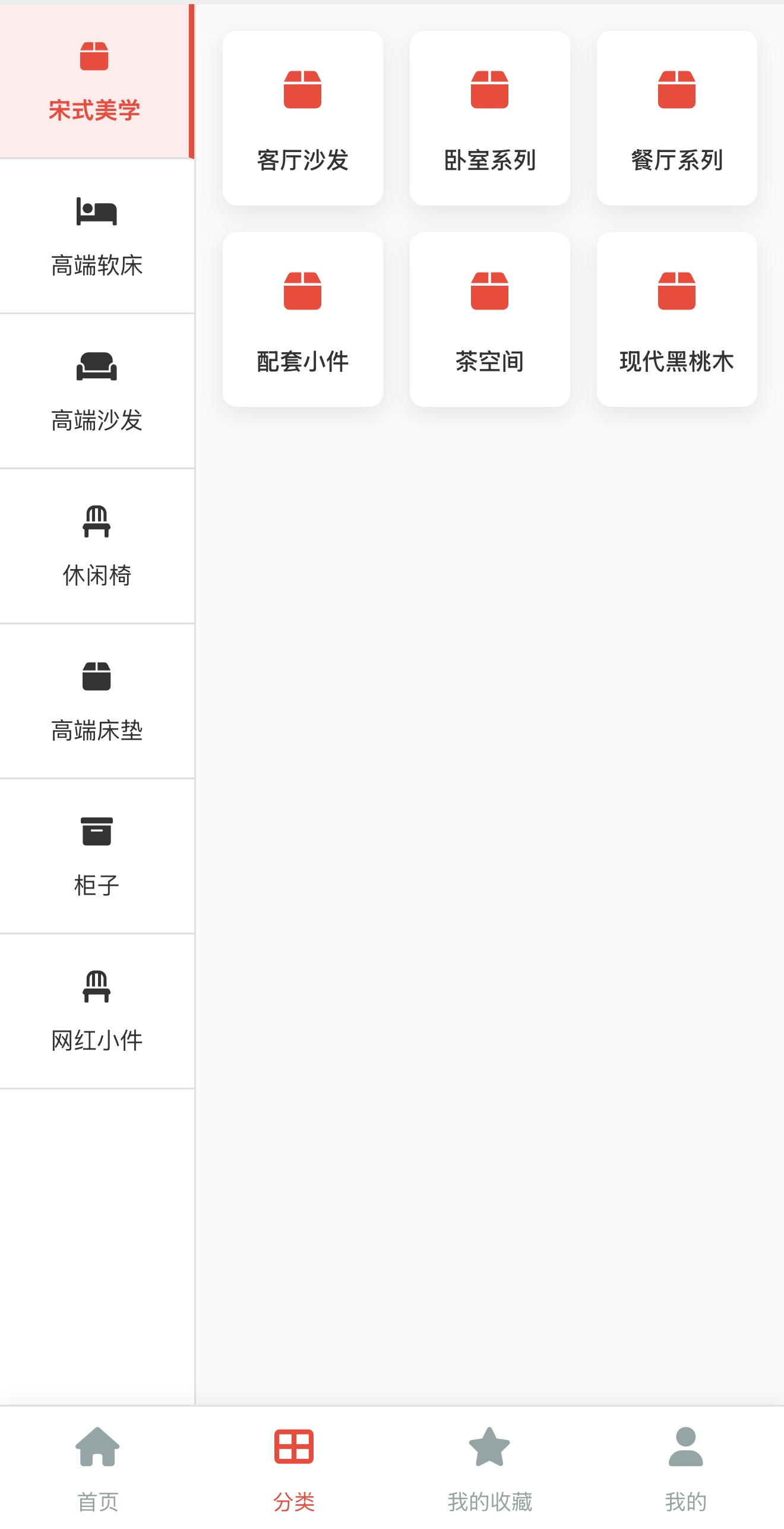Open the 卧室系列 category card
This screenshot has height=1529, width=784.
[489, 118]
